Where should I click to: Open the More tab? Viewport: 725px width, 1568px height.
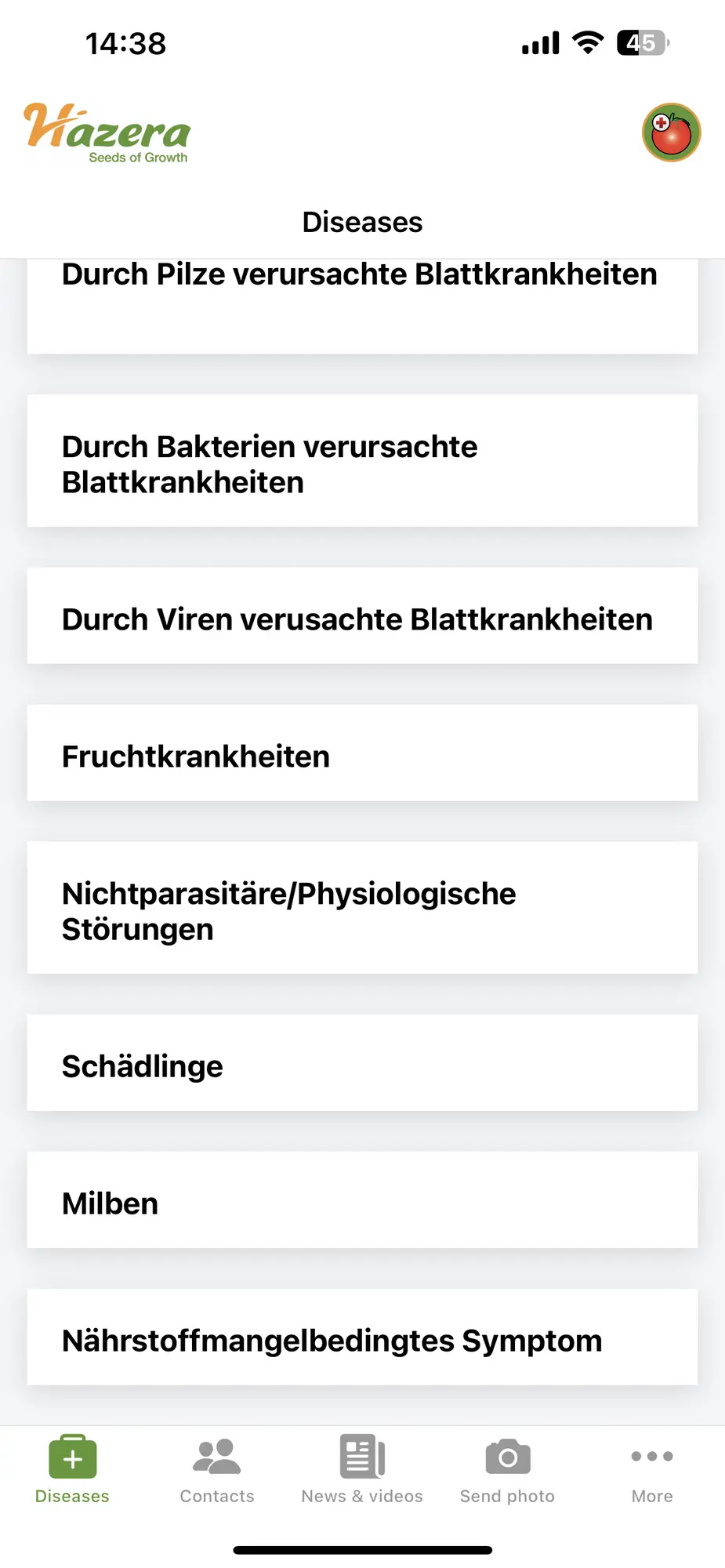coord(652,1470)
